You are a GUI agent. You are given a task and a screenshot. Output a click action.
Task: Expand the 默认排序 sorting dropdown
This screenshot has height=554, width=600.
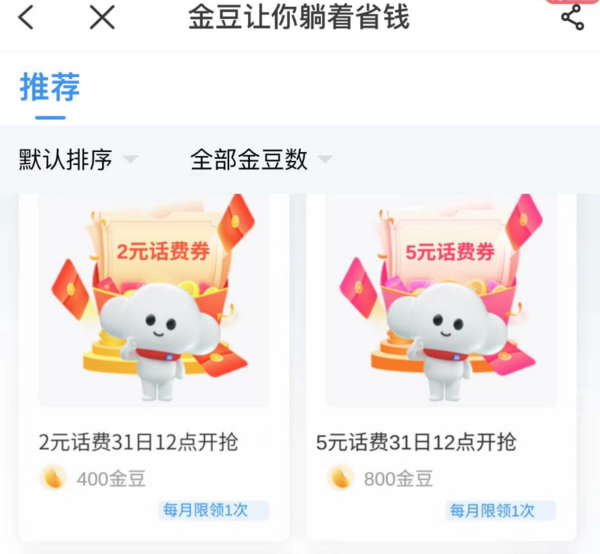tap(78, 159)
